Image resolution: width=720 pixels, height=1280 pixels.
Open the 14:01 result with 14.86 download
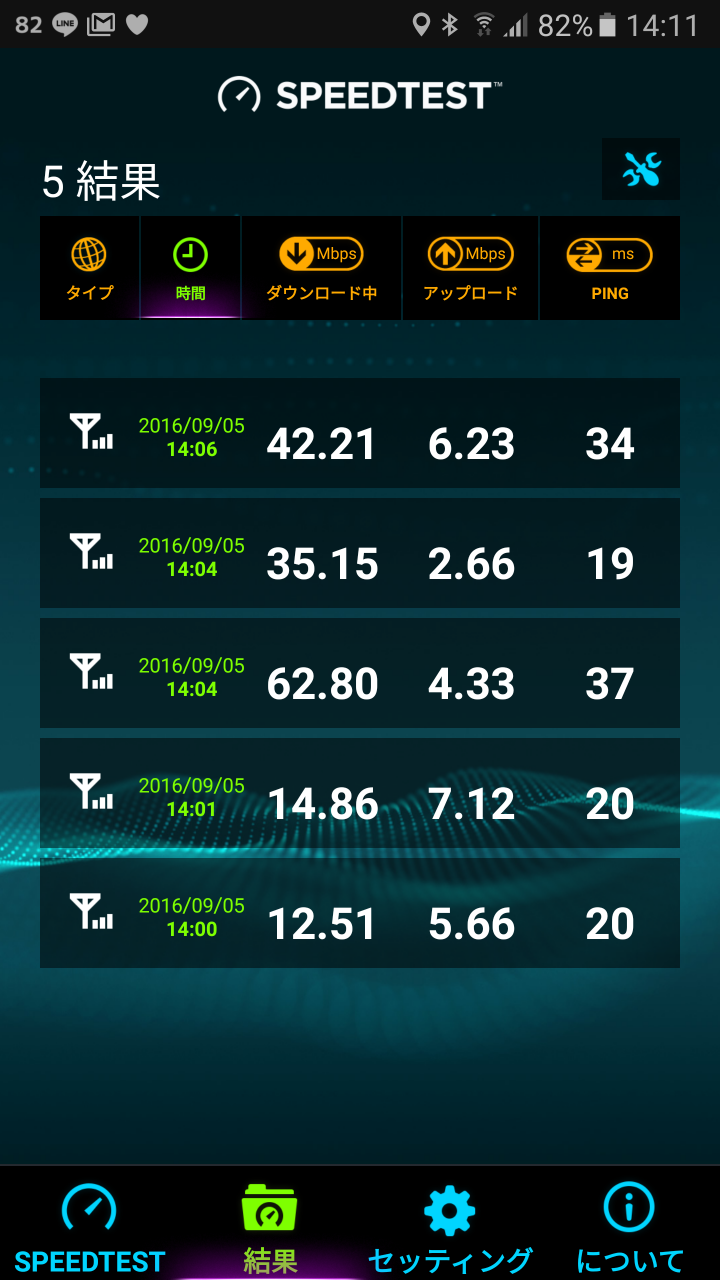click(x=360, y=793)
